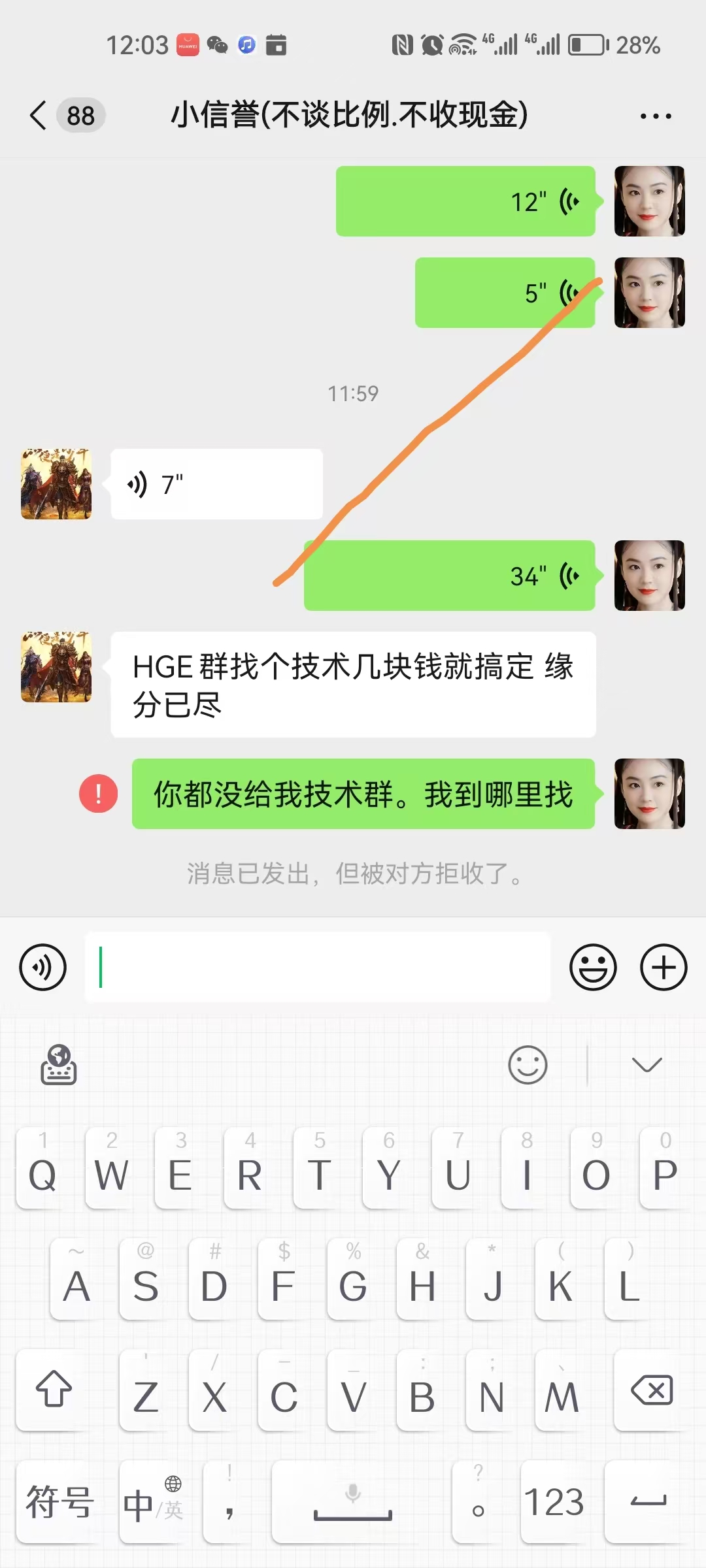Focus the message text field
Viewport: 706px width, 1568px height.
click(318, 967)
